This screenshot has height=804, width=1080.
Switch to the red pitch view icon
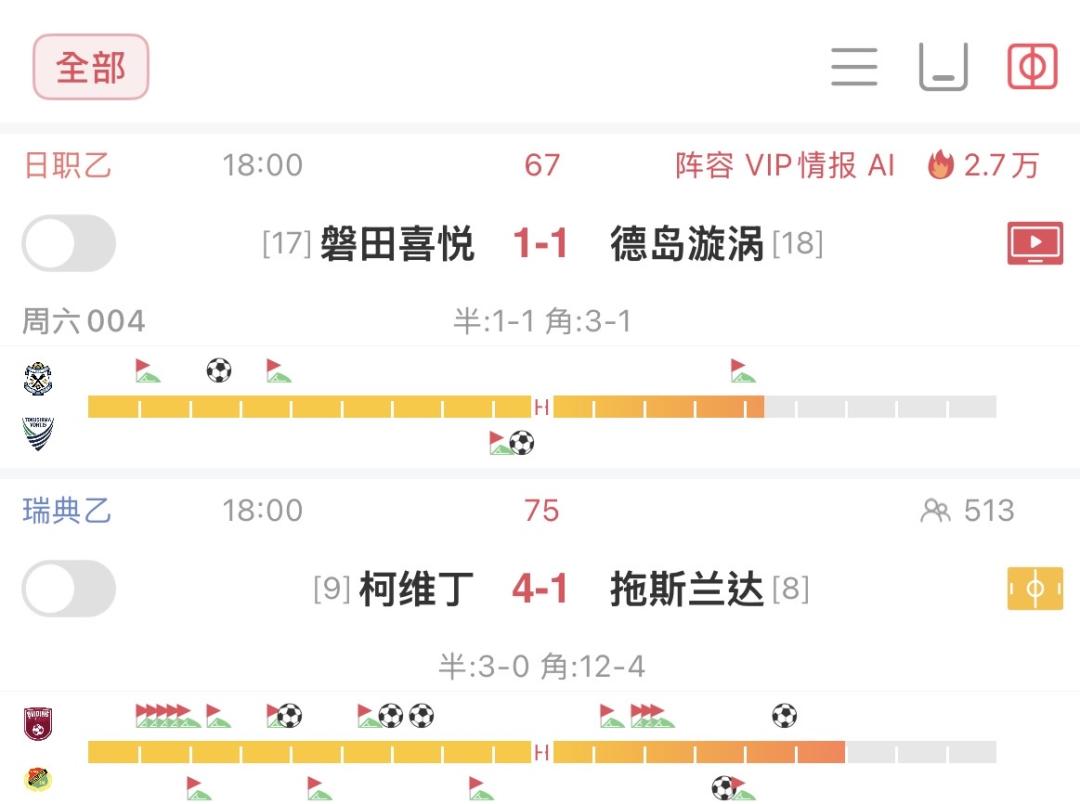tap(1032, 67)
